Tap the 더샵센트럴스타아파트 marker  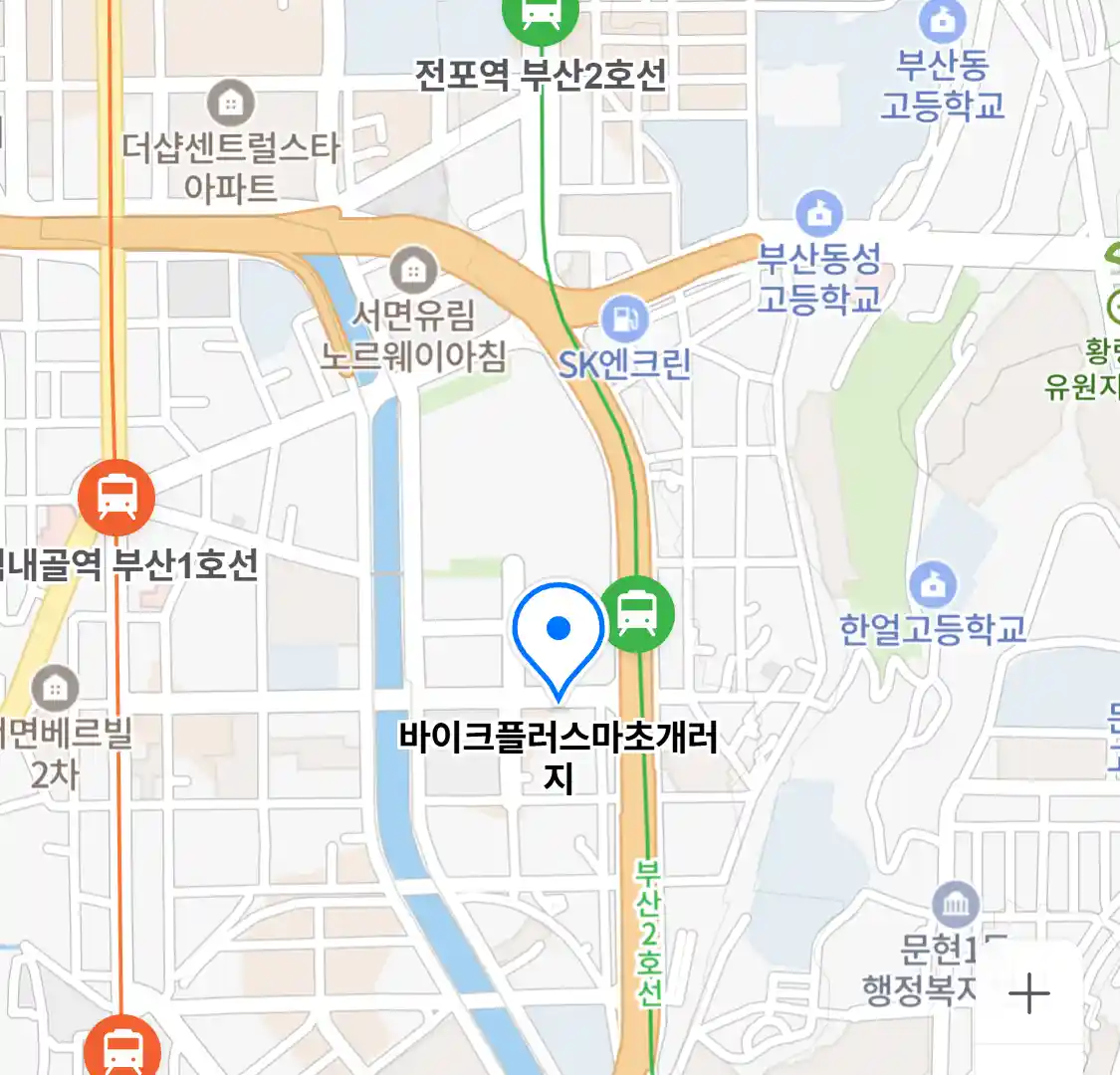231,104
